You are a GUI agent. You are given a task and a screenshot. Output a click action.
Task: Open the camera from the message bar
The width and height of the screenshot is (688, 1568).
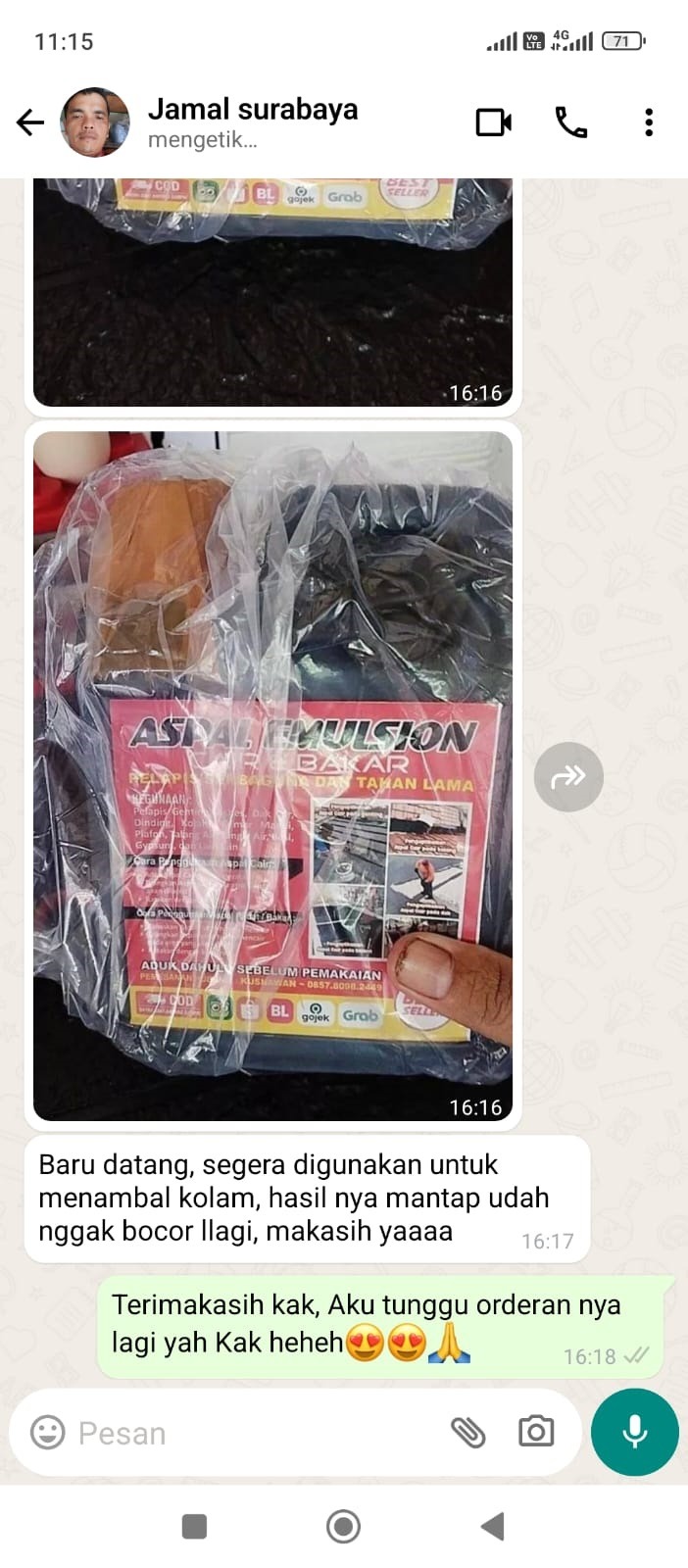click(x=535, y=1432)
